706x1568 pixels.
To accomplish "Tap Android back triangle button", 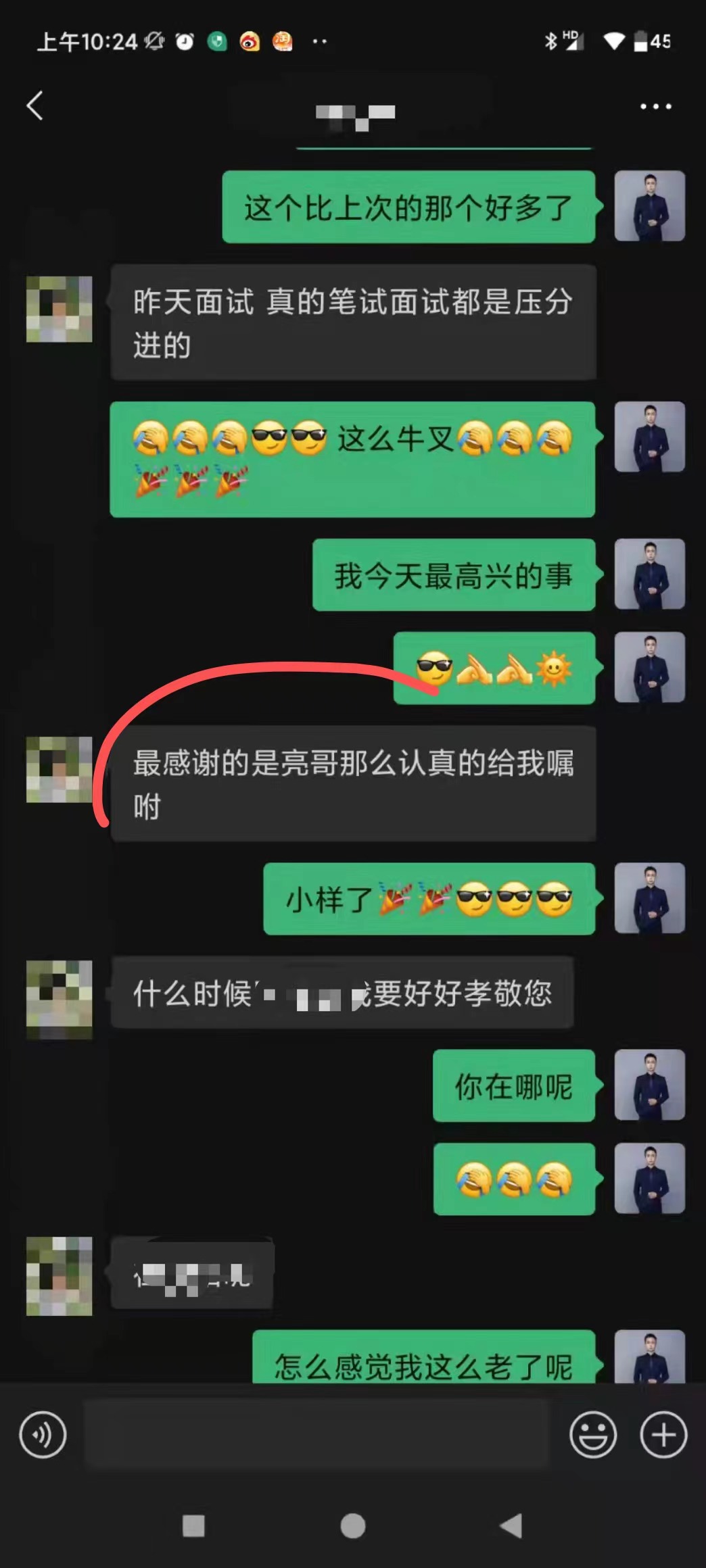I will (511, 1525).
